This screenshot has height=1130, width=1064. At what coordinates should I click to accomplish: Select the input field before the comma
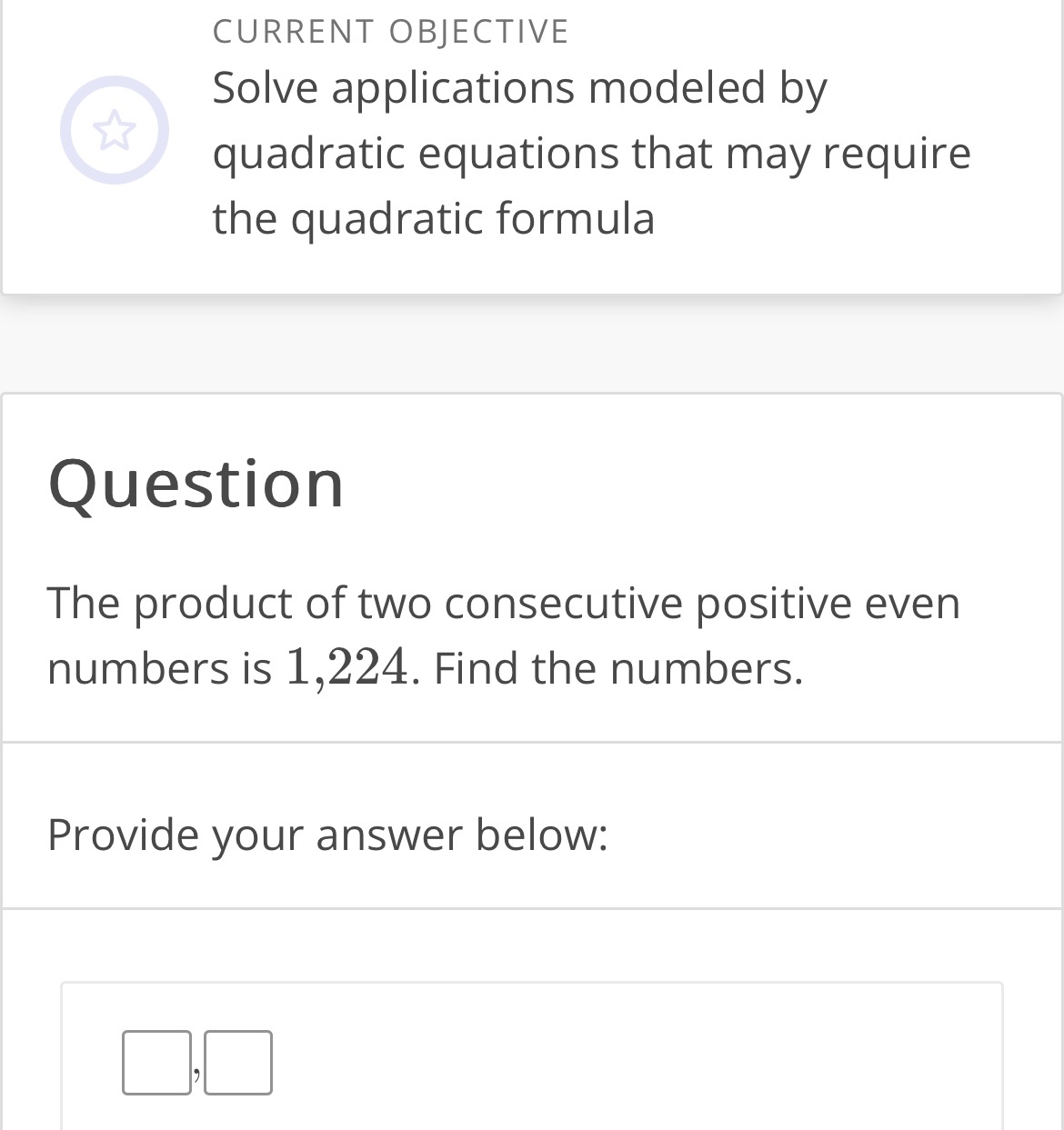[x=156, y=1062]
